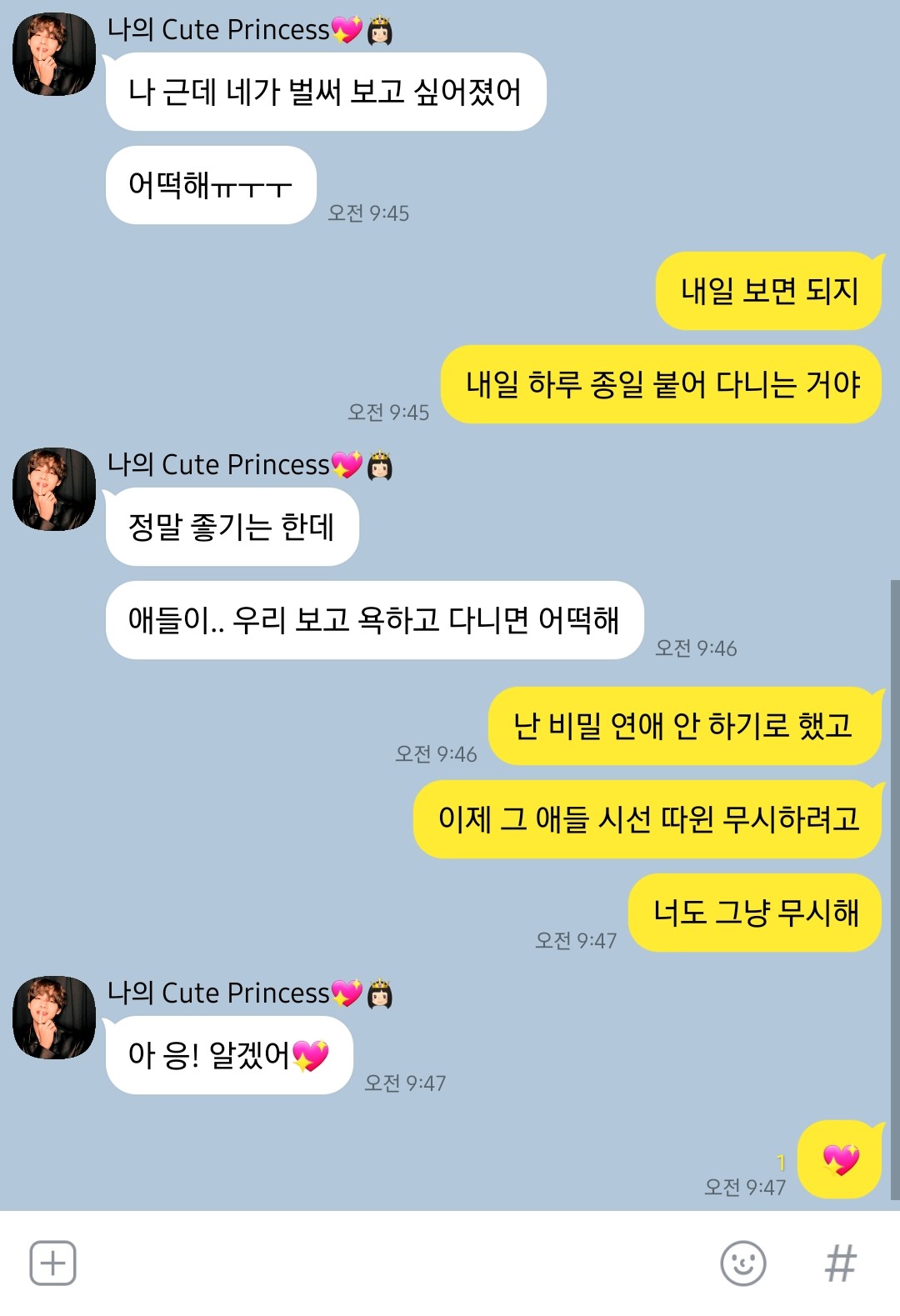The height and width of the screenshot is (1316, 900).
Task: Tap the message input field
Action: [392, 1263]
